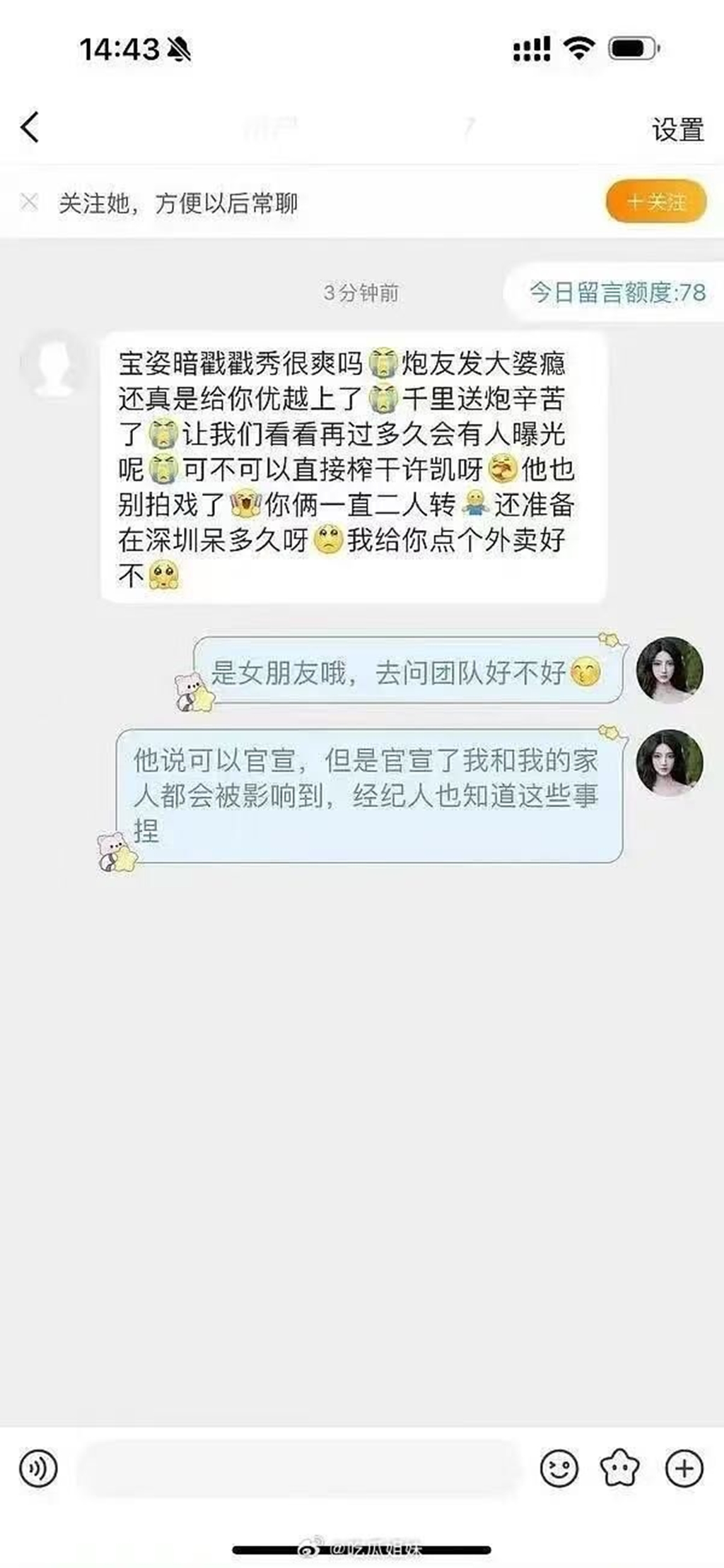Open the other user's gray avatar profile
The width and height of the screenshot is (724, 1568).
tap(54, 365)
